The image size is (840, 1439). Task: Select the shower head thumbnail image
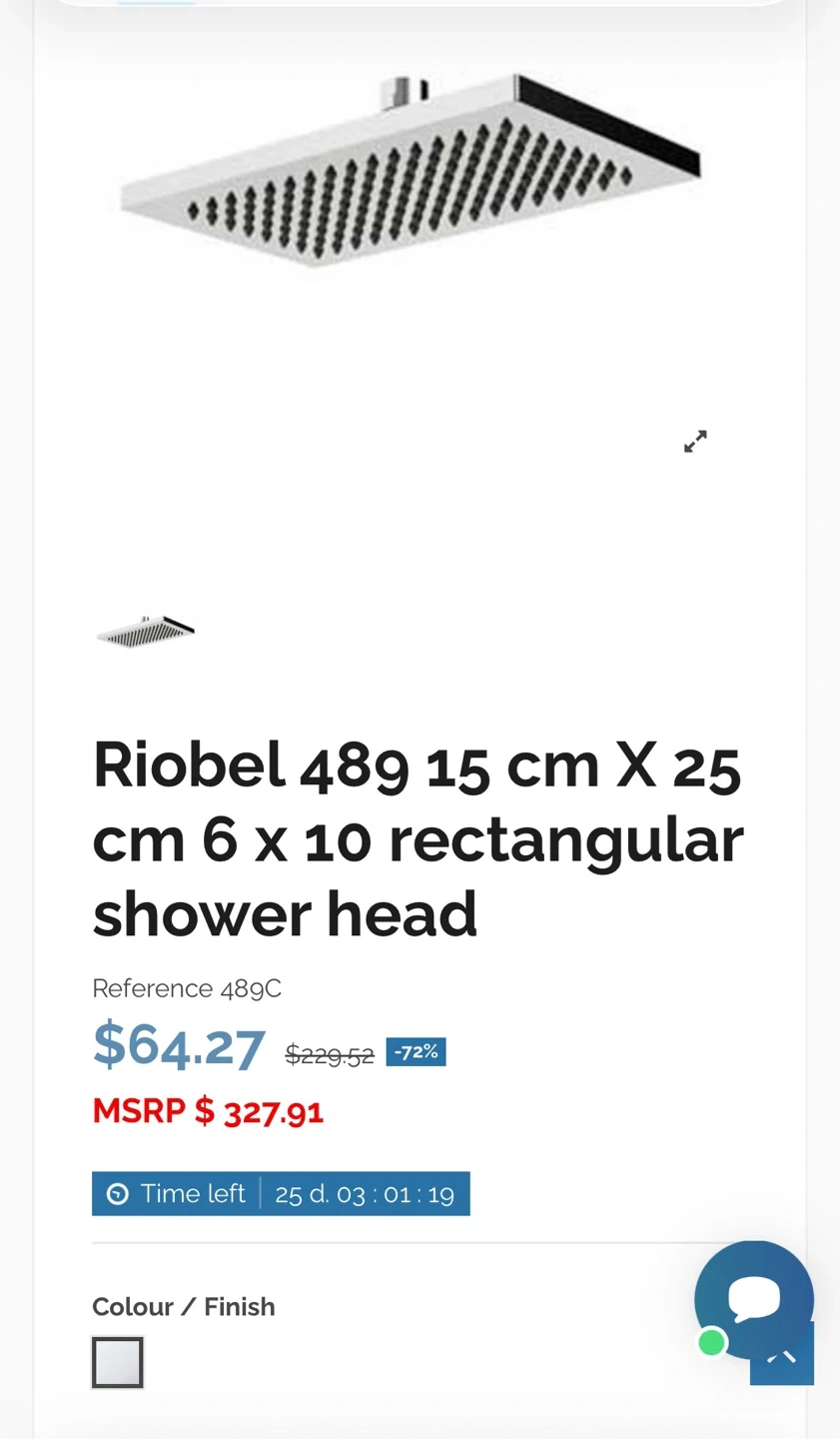(x=146, y=632)
